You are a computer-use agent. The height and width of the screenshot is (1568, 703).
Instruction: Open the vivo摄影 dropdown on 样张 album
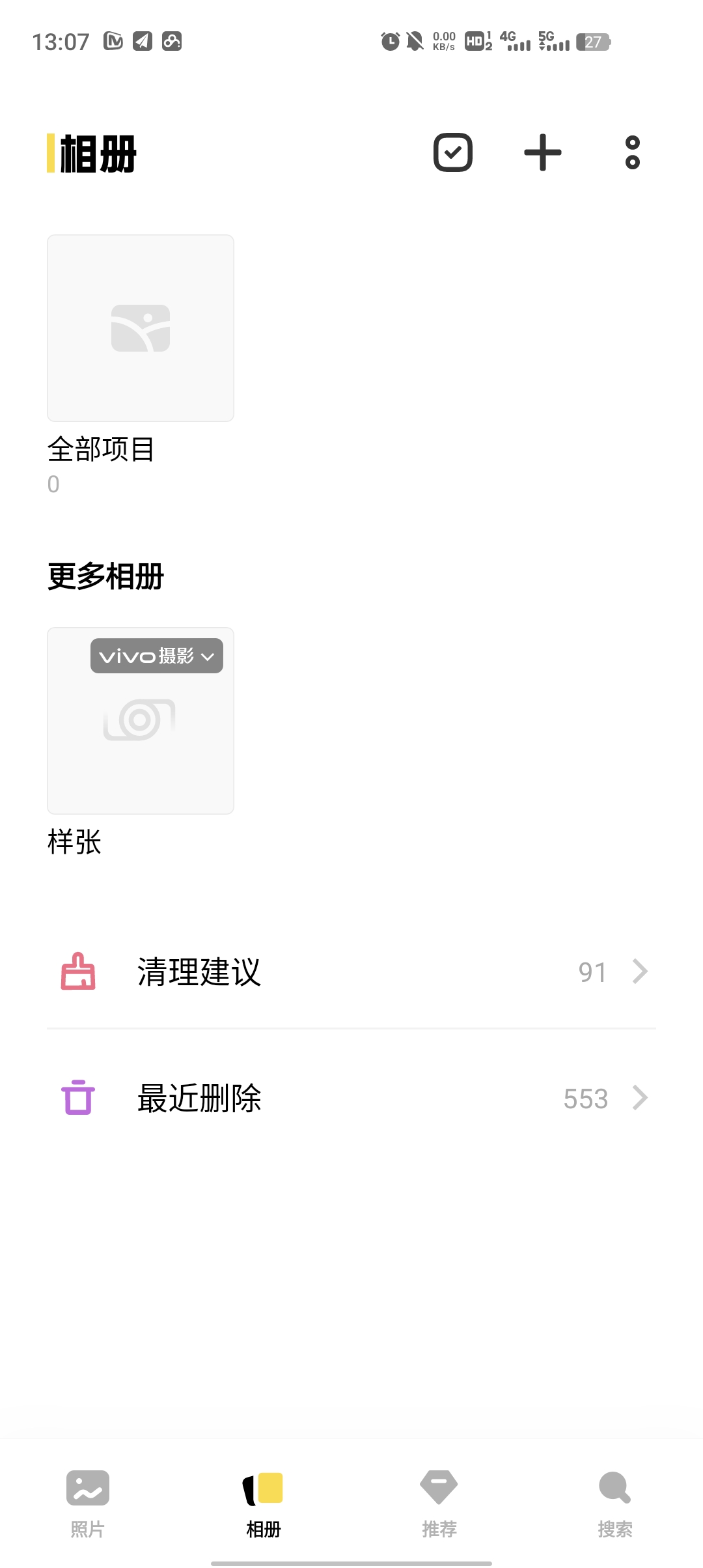click(156, 657)
